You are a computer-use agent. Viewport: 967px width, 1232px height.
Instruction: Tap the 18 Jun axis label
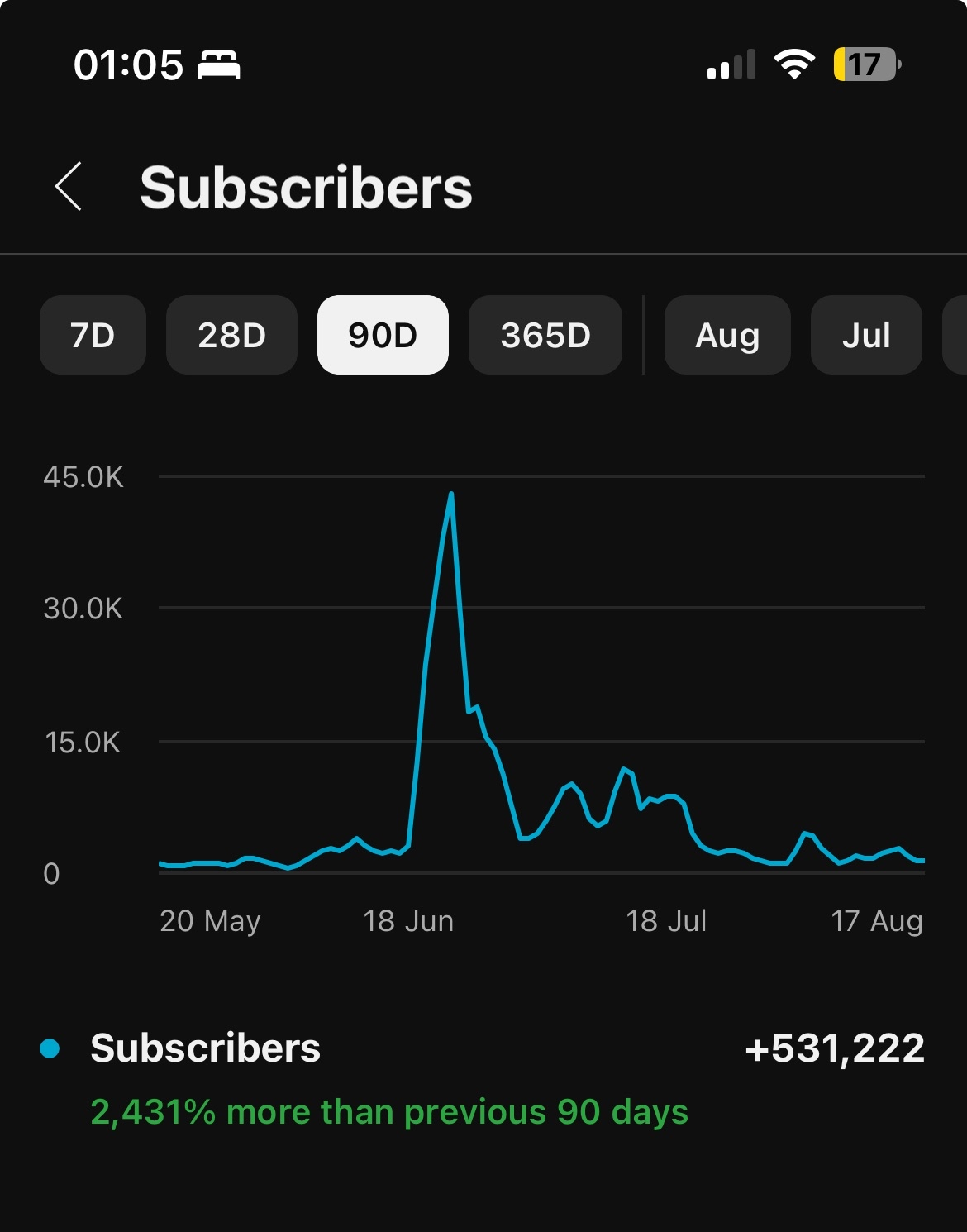click(x=410, y=920)
